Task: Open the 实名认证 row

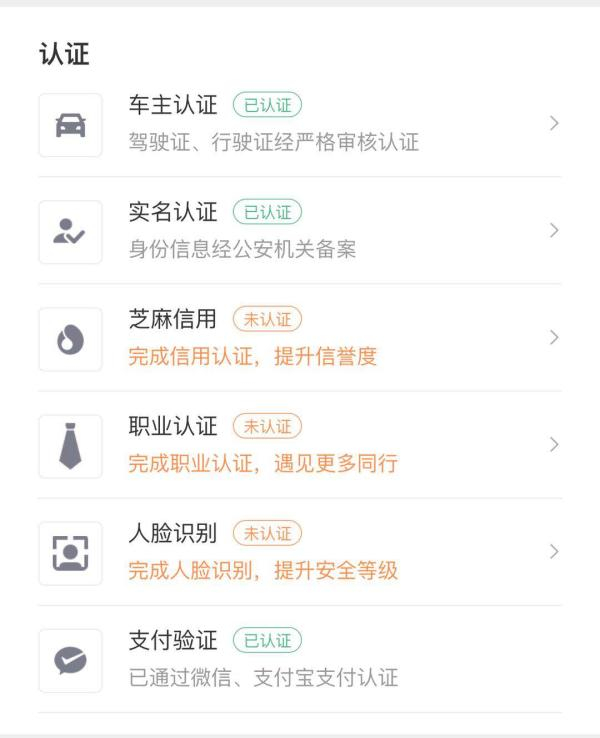Action: (x=300, y=231)
